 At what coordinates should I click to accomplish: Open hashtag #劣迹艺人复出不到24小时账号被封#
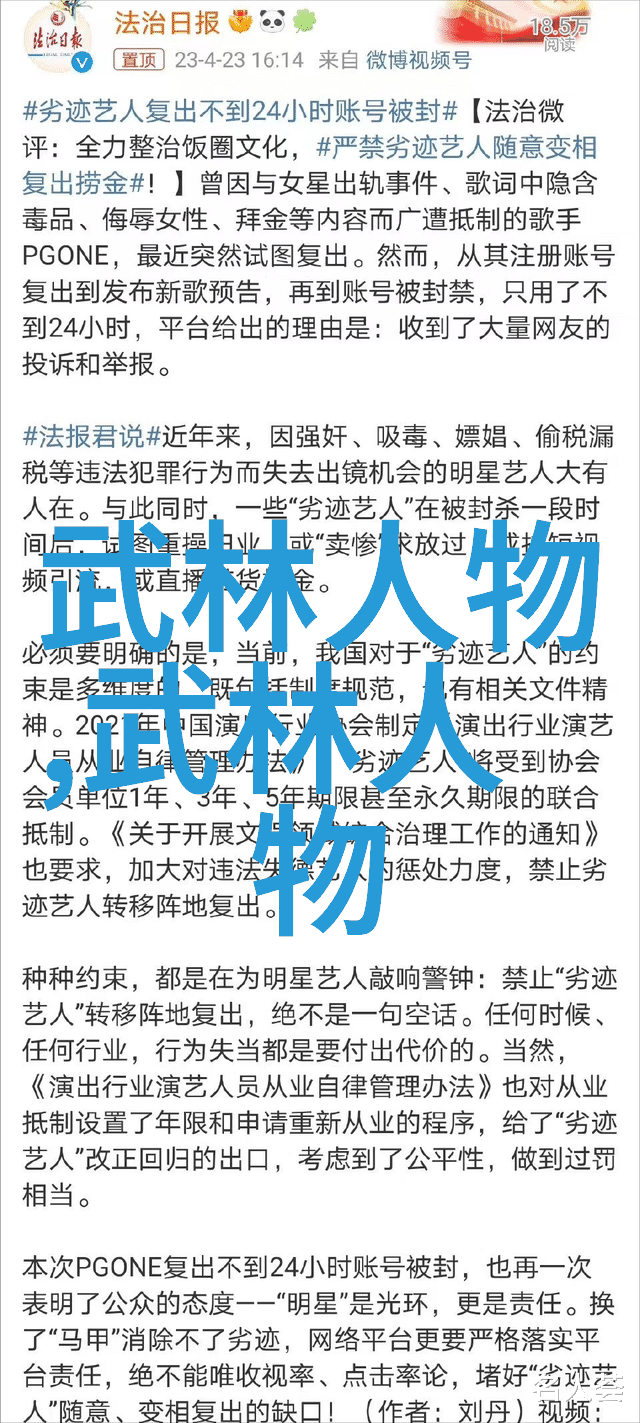pos(239,110)
